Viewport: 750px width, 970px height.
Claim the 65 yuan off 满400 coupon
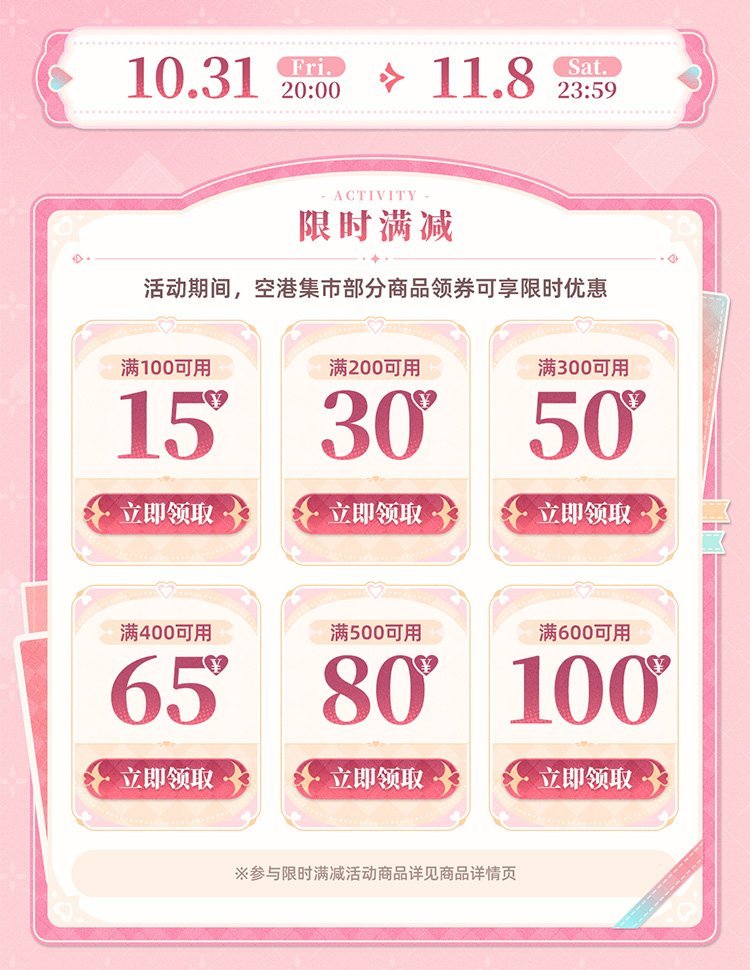pyautogui.click(x=166, y=778)
